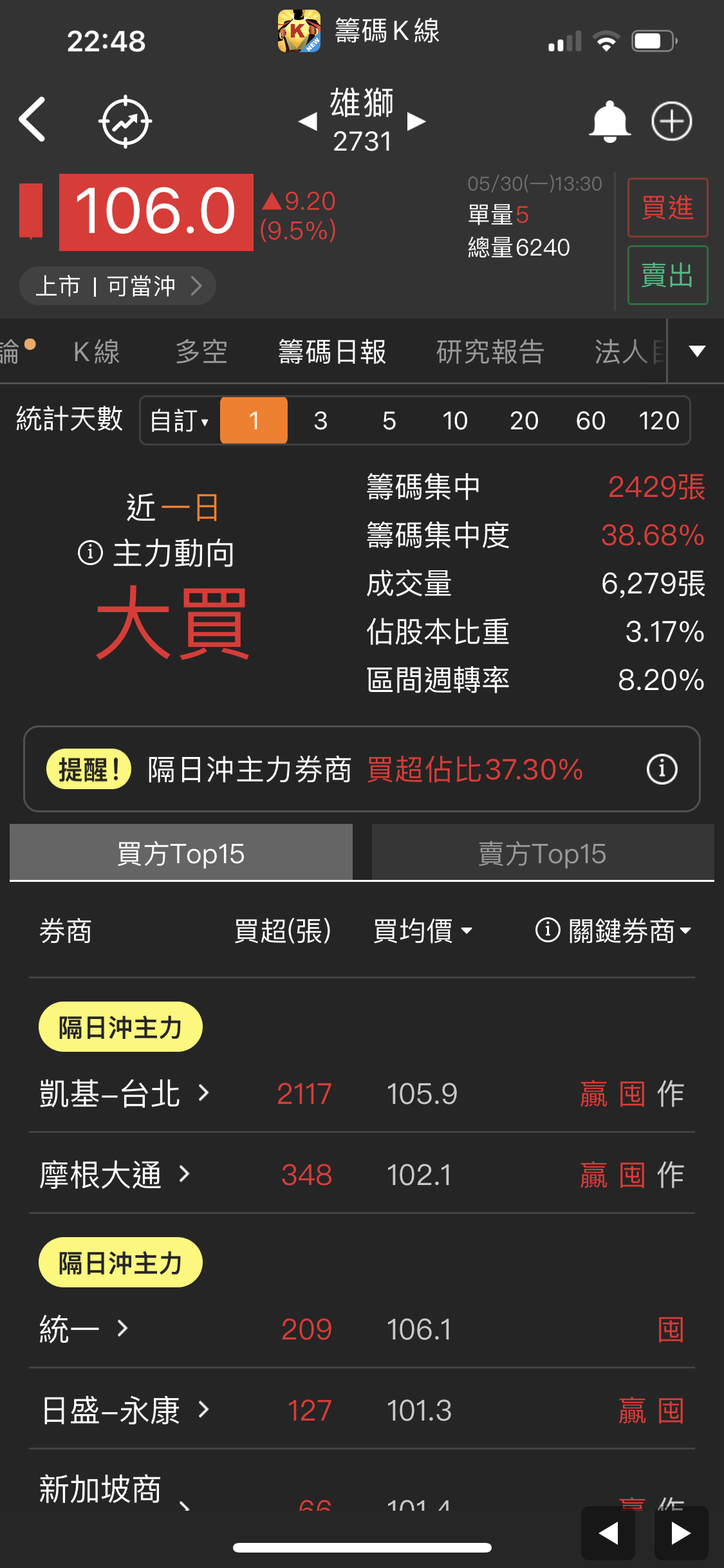This screenshot has width=724, height=1568.
Task: Expand the tab list dropdown arrow
Action: (x=697, y=351)
